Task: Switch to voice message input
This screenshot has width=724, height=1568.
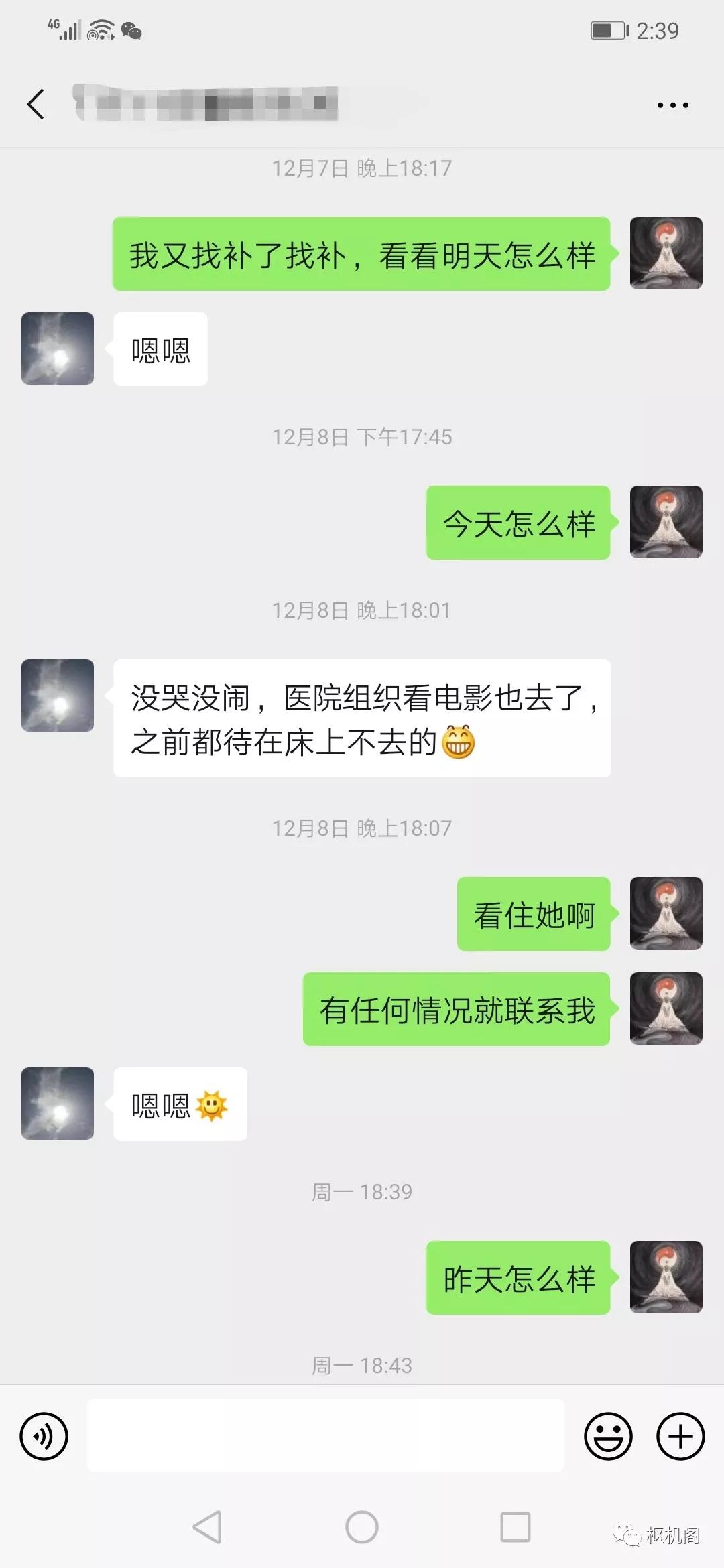Action: click(44, 1436)
